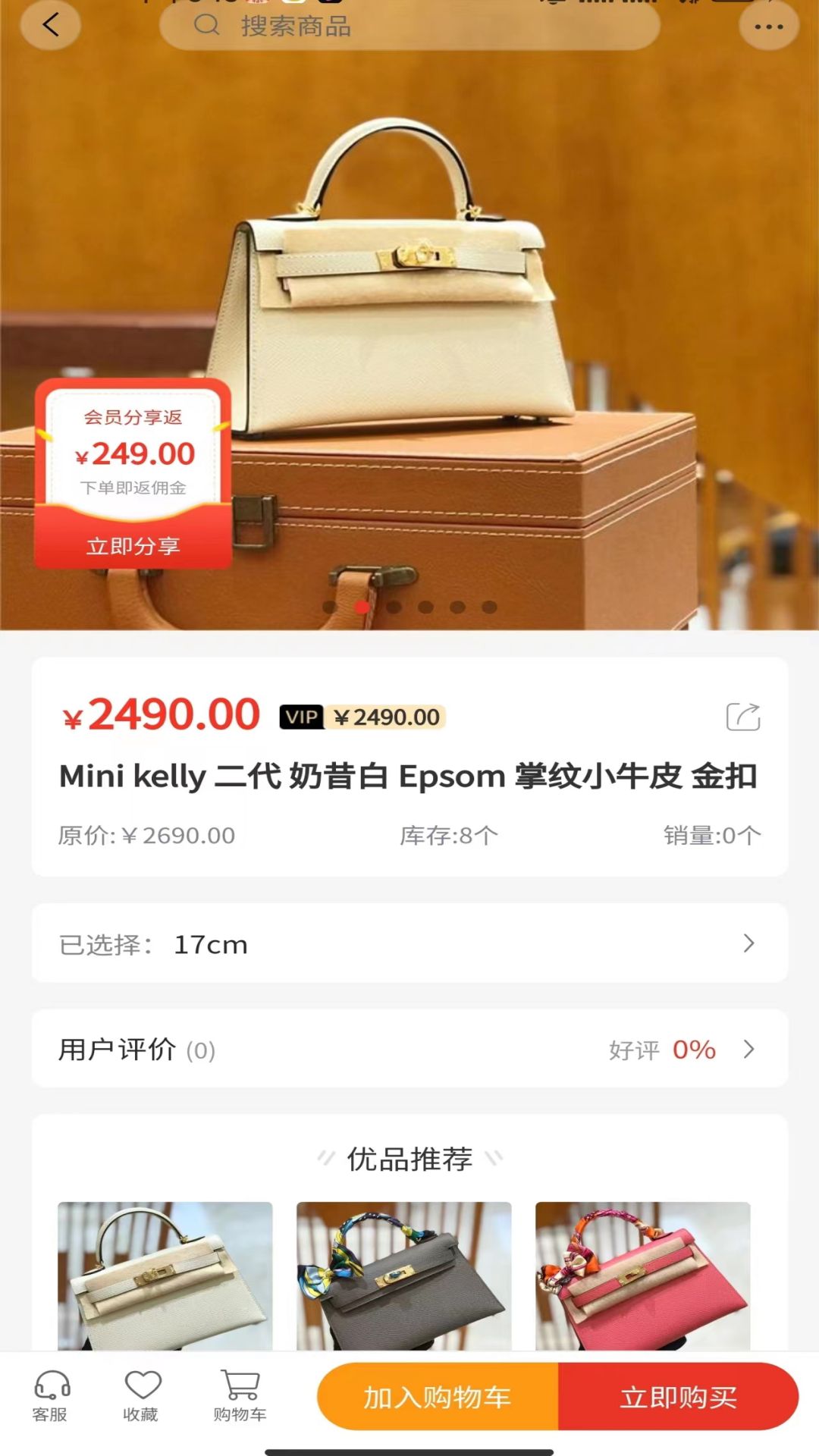Add product to 收藏 favorites
Screen dimensions: 819x1456
click(x=142, y=1397)
